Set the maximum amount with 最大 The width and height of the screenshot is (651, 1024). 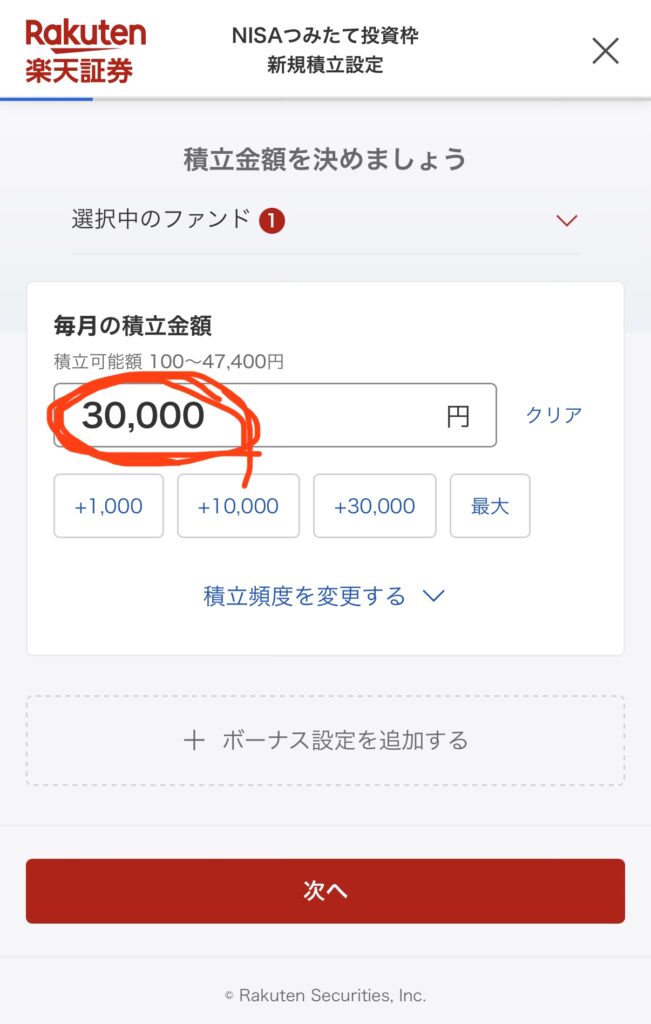click(490, 506)
